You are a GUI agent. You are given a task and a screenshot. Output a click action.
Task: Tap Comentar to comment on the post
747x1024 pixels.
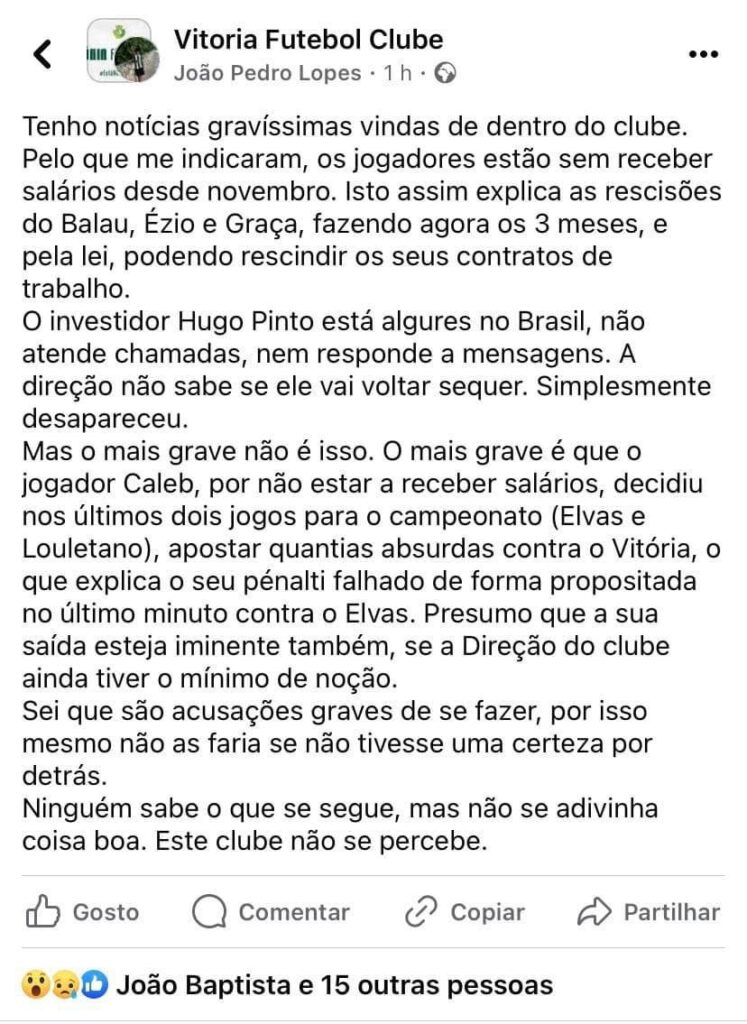271,912
